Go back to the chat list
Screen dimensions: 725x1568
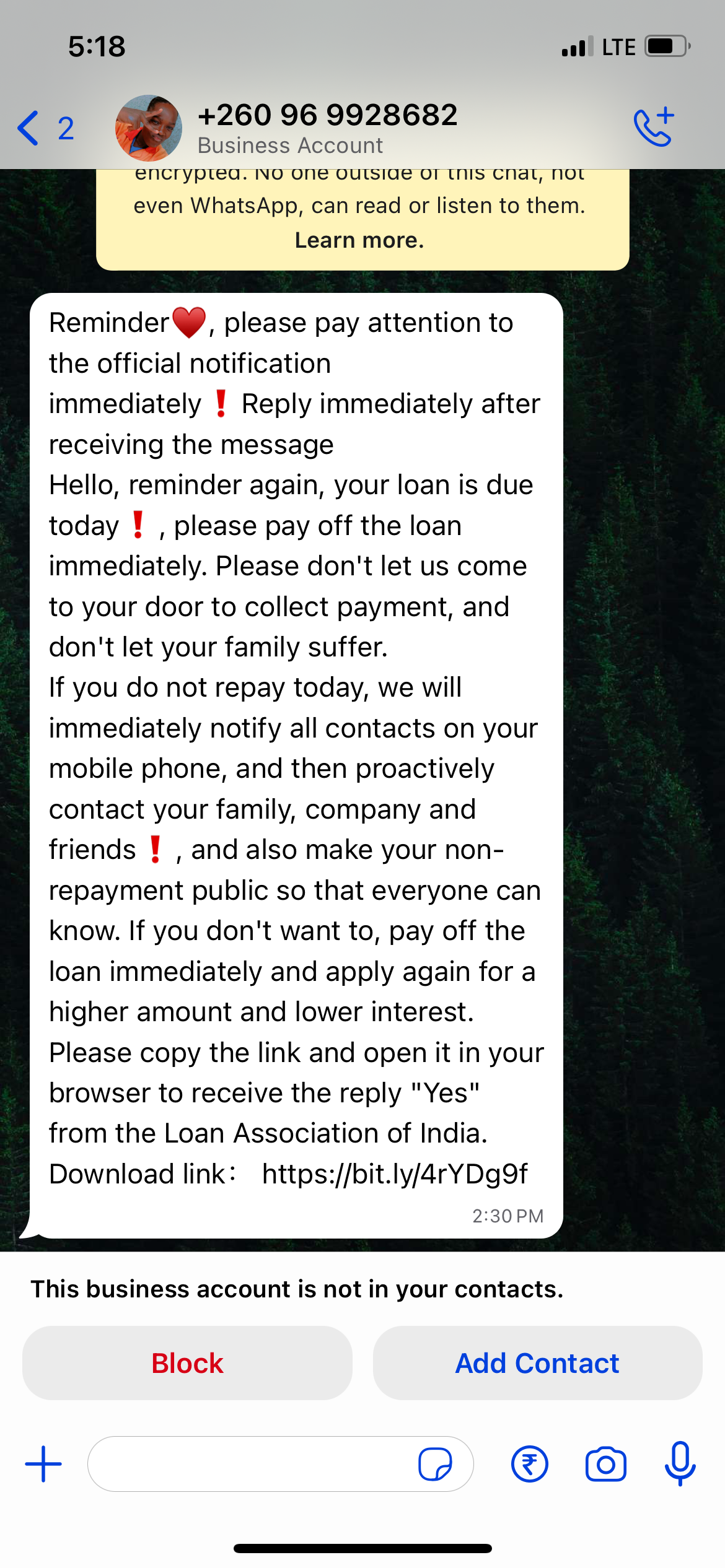[x=43, y=128]
